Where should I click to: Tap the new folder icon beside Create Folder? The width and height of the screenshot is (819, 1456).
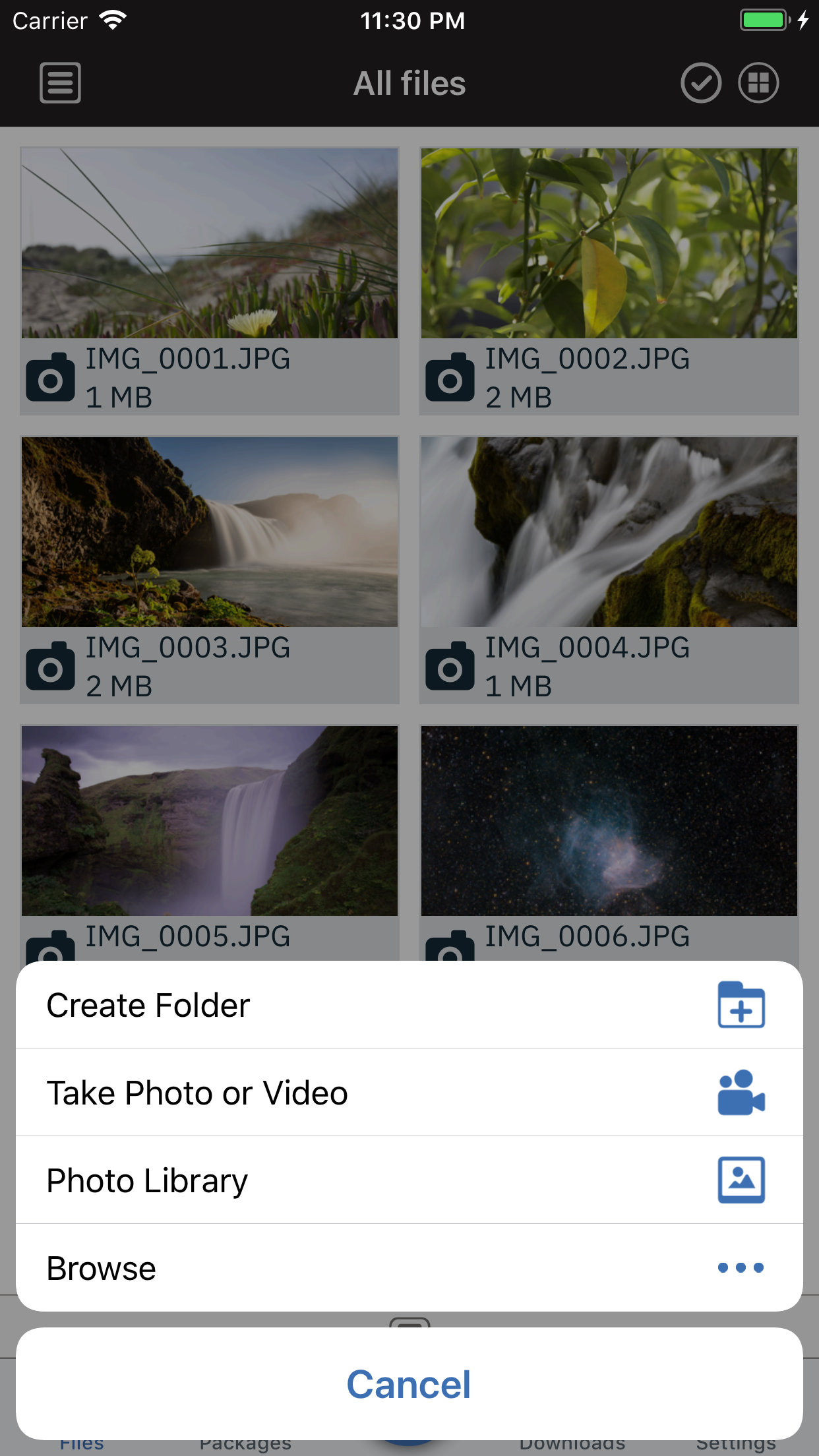[x=741, y=1005]
